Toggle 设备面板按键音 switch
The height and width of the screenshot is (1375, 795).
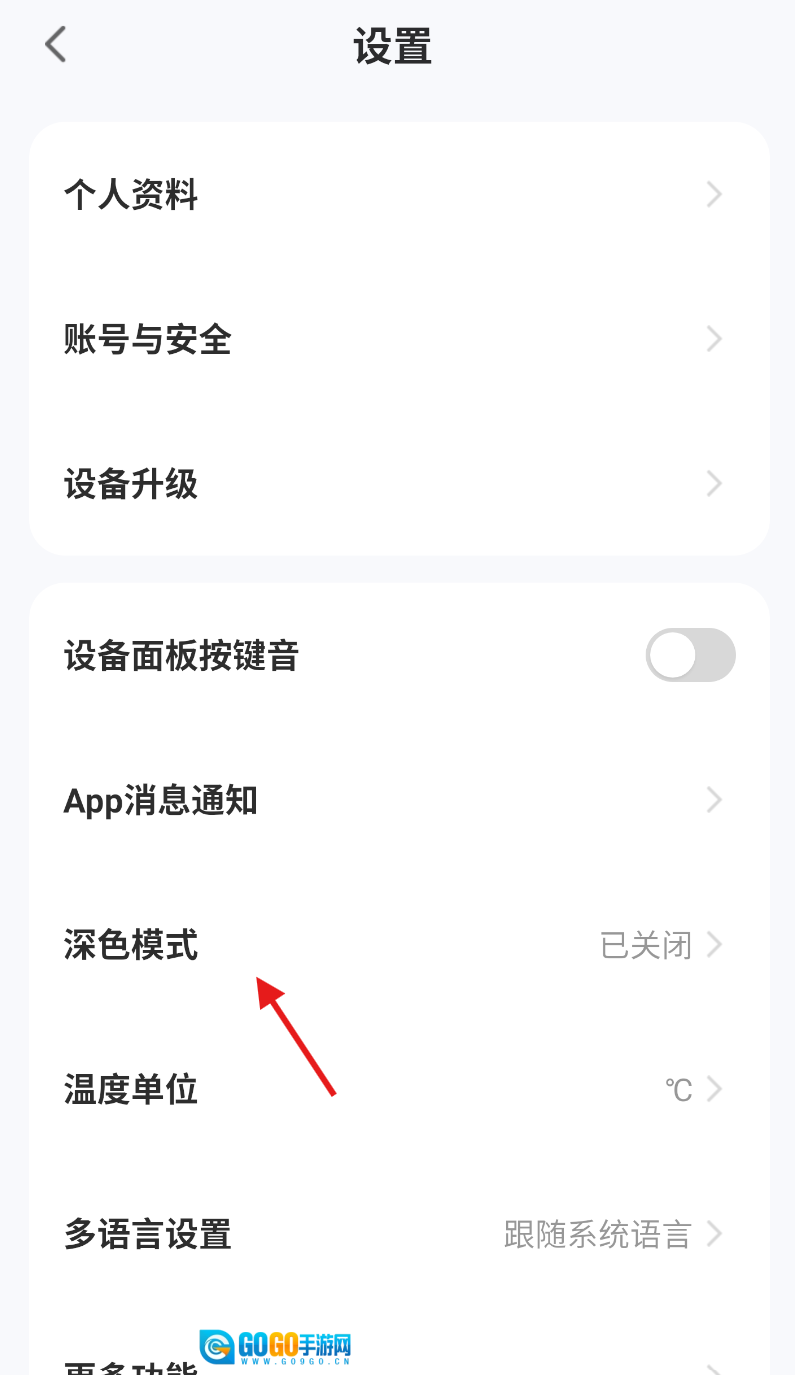[690, 656]
